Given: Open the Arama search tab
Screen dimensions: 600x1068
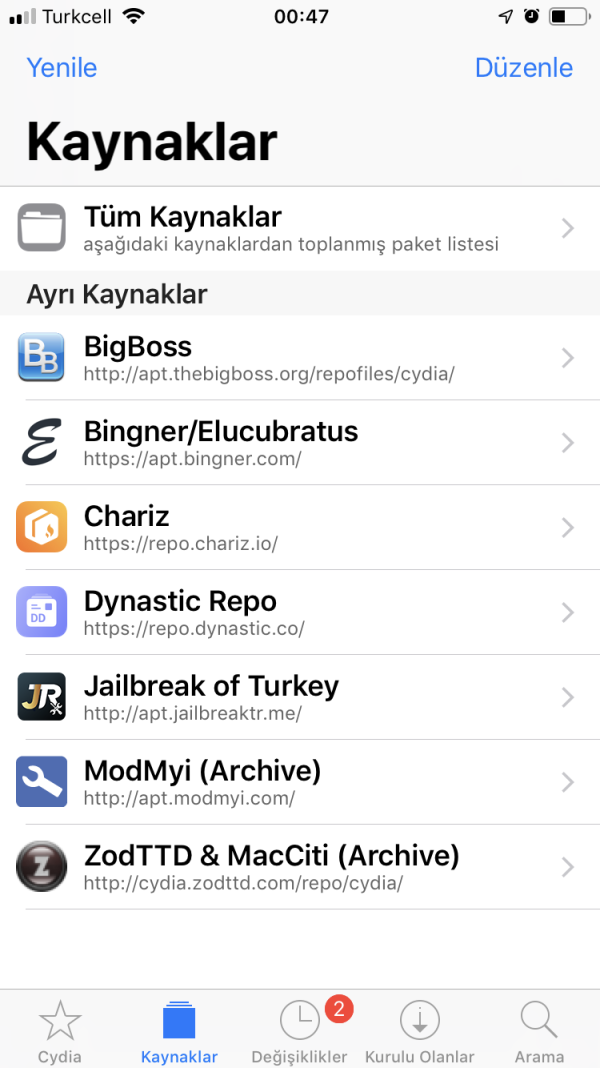Looking at the screenshot, I should click(539, 1032).
